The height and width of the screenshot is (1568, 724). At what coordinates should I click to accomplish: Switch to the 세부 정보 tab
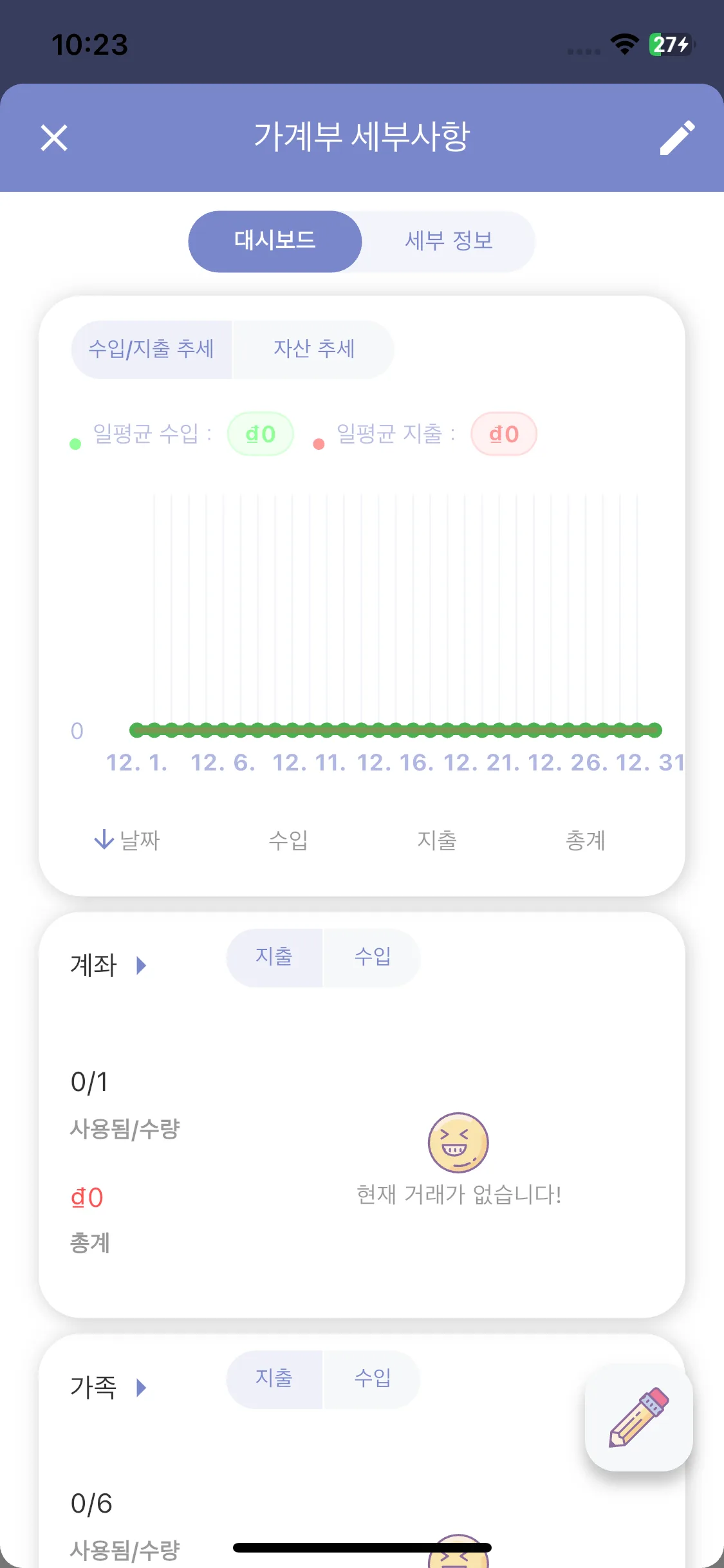coord(449,241)
